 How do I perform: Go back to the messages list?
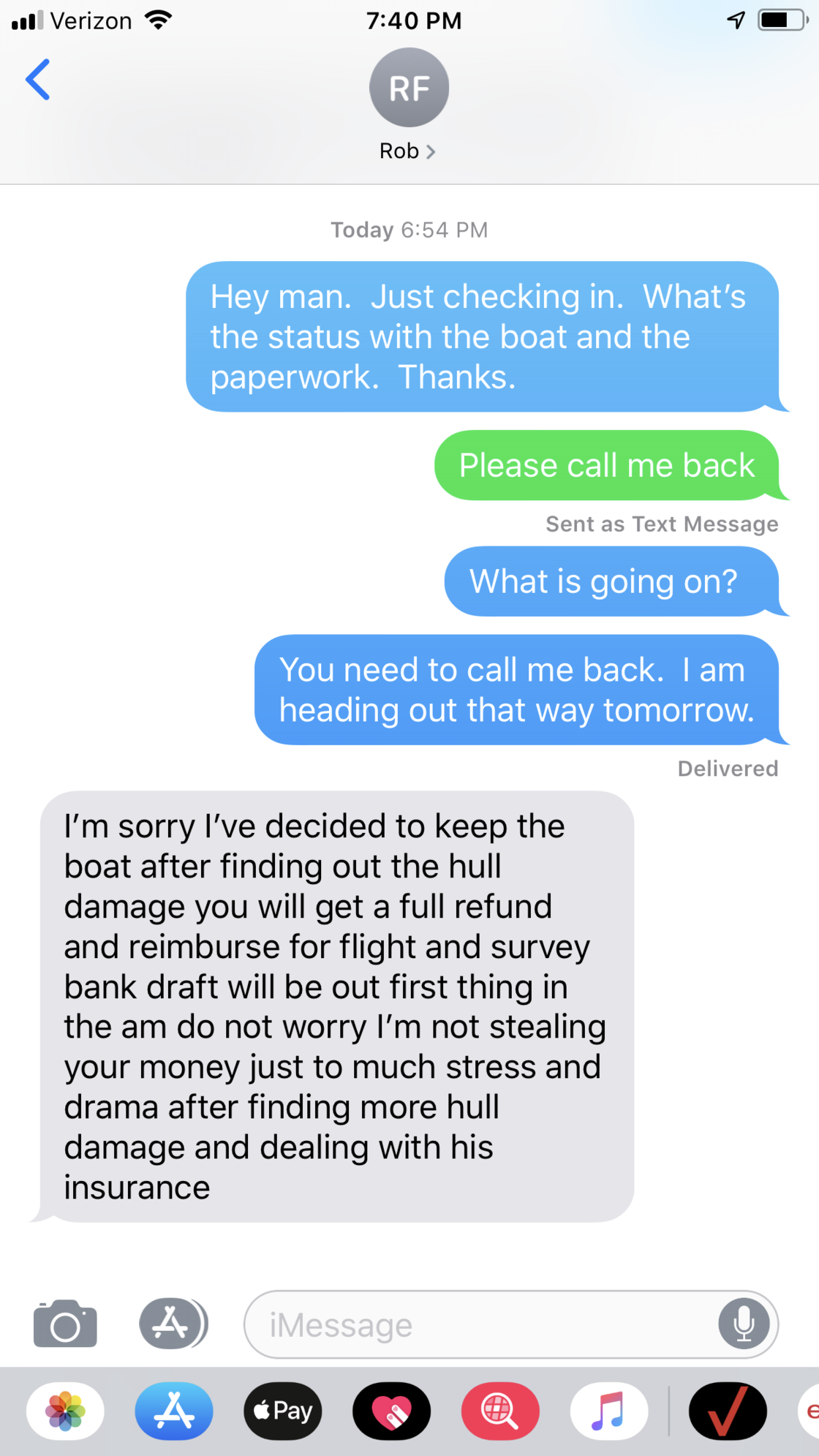[38, 80]
